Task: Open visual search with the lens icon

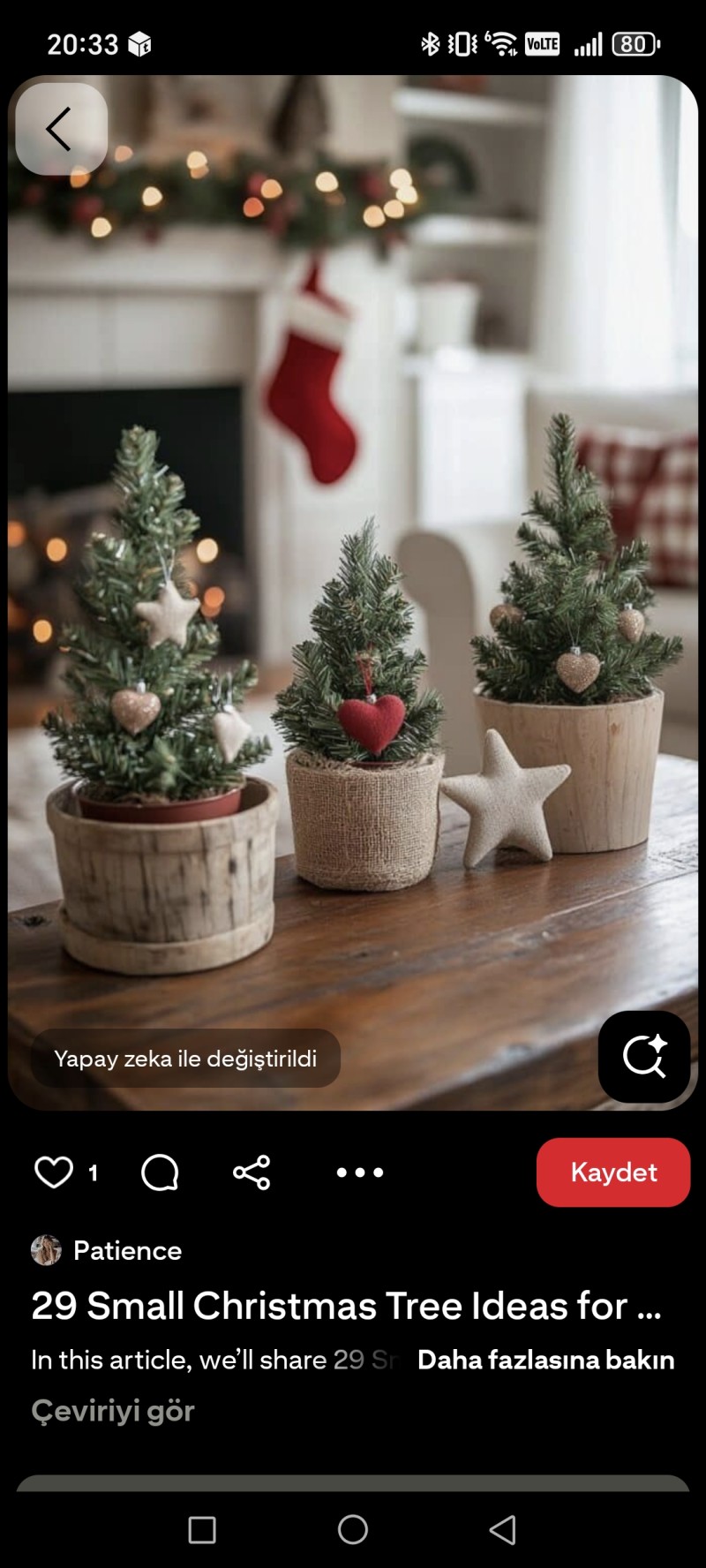Action: [644, 1058]
